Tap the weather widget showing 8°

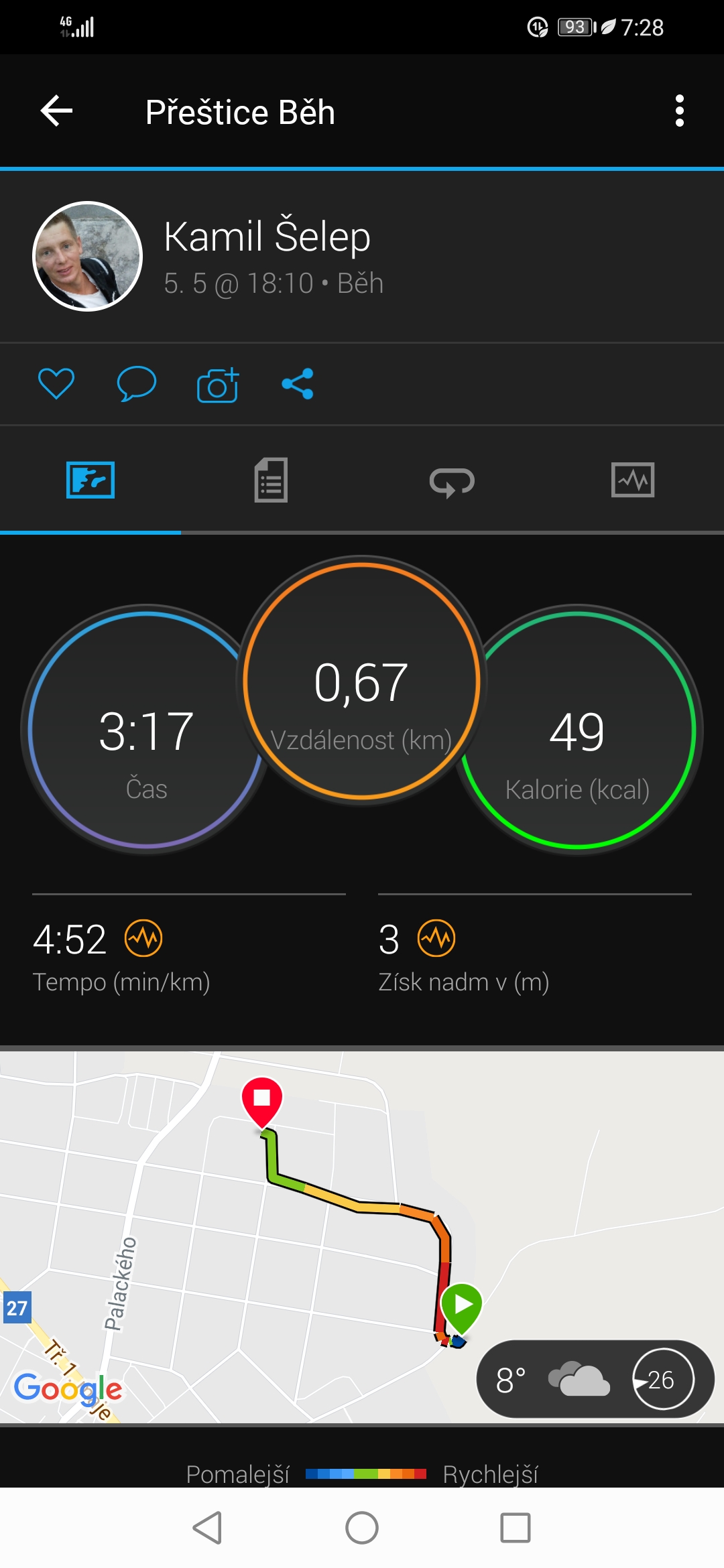tap(595, 1379)
